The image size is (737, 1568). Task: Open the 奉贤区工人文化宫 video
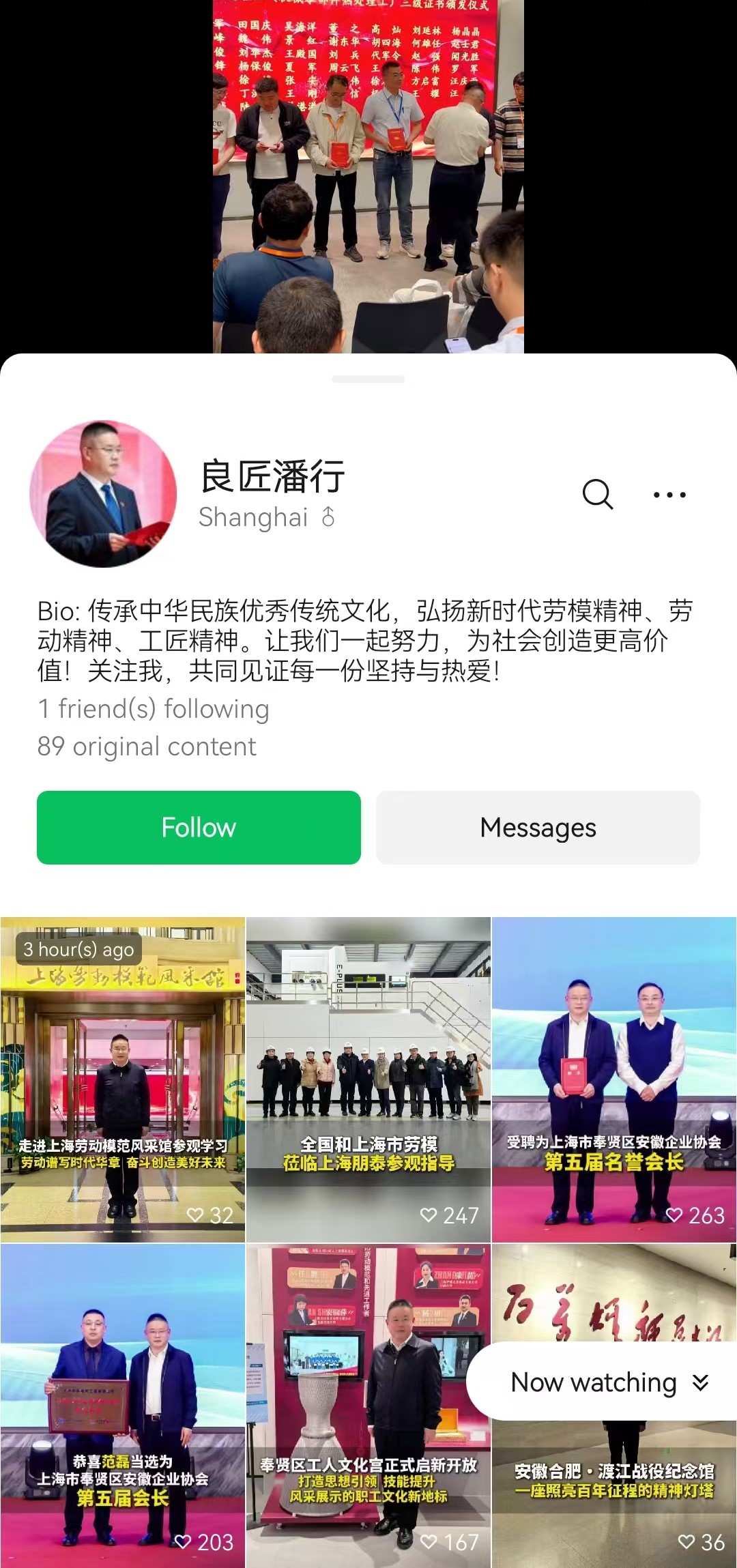pyautogui.click(x=369, y=1406)
